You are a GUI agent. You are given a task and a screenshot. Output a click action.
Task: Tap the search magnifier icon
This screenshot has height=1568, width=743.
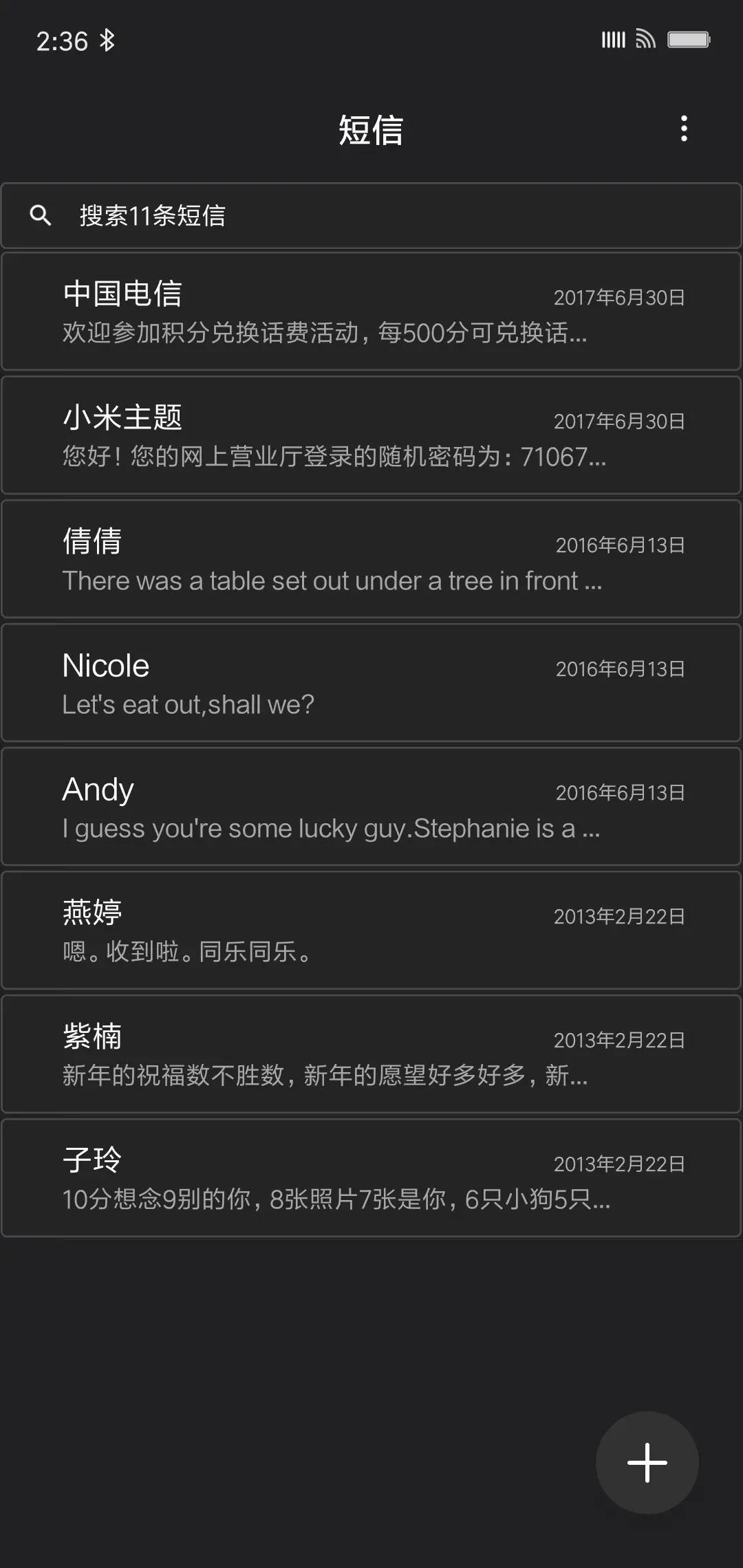[40, 216]
